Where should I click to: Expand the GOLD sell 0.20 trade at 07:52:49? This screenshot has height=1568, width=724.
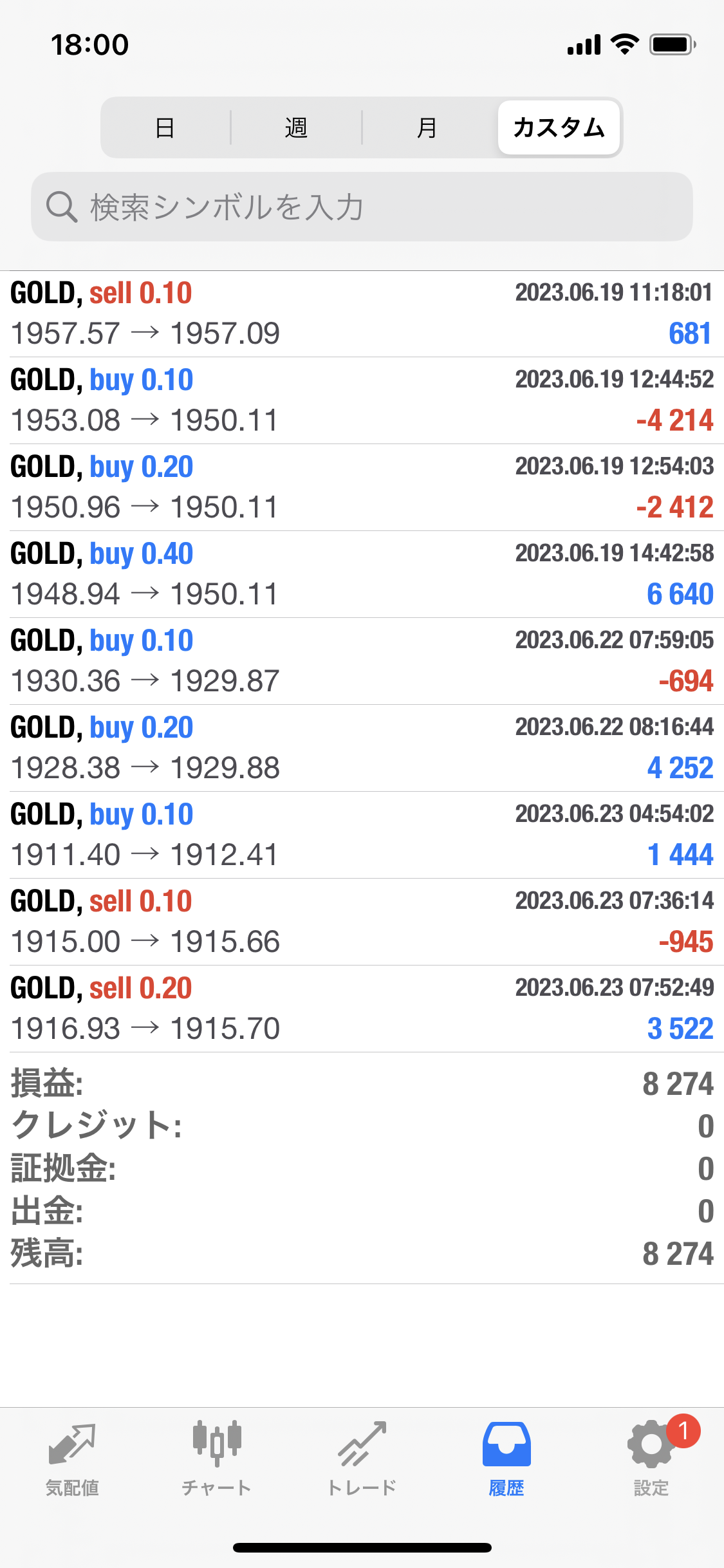point(362,1009)
